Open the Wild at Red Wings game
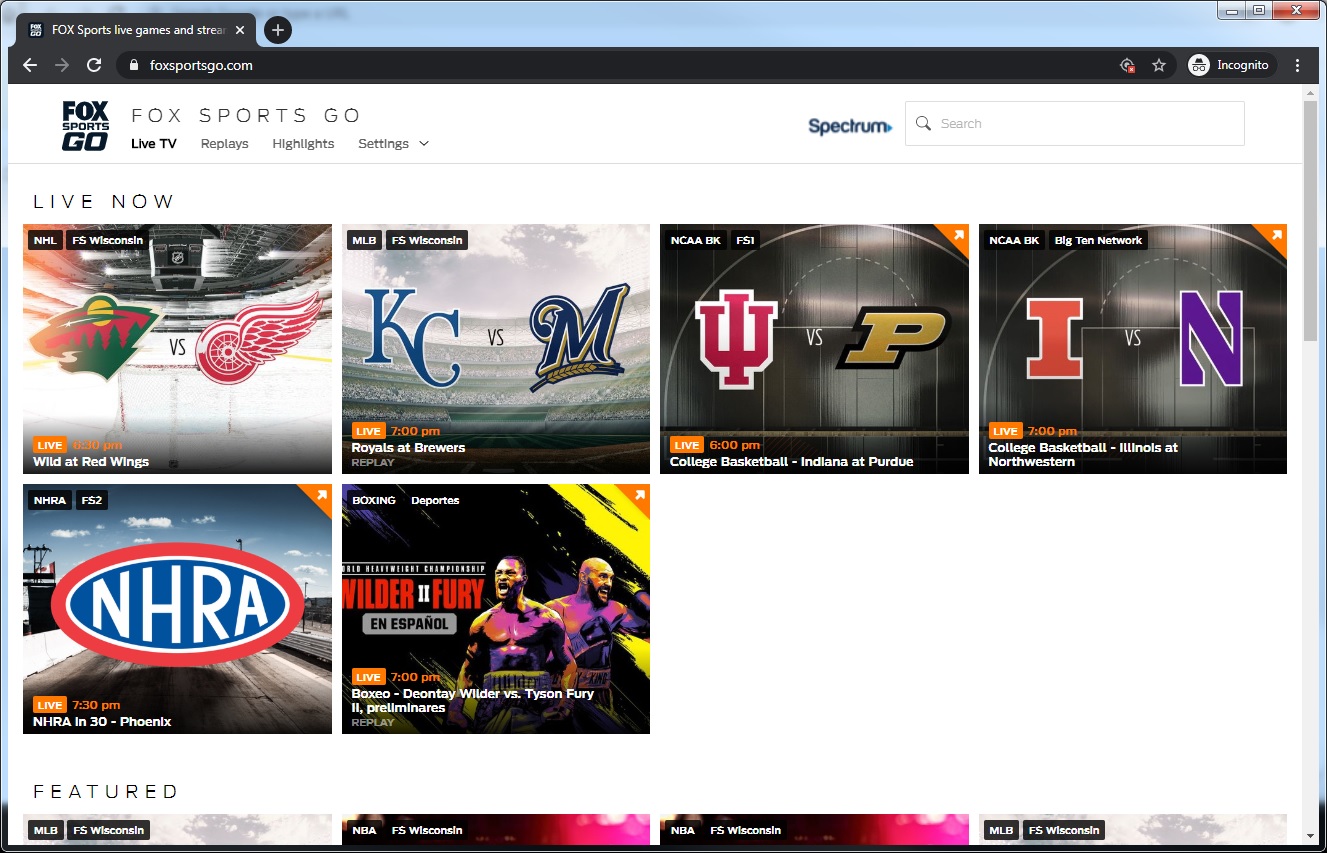This screenshot has width=1327, height=853. coord(177,348)
